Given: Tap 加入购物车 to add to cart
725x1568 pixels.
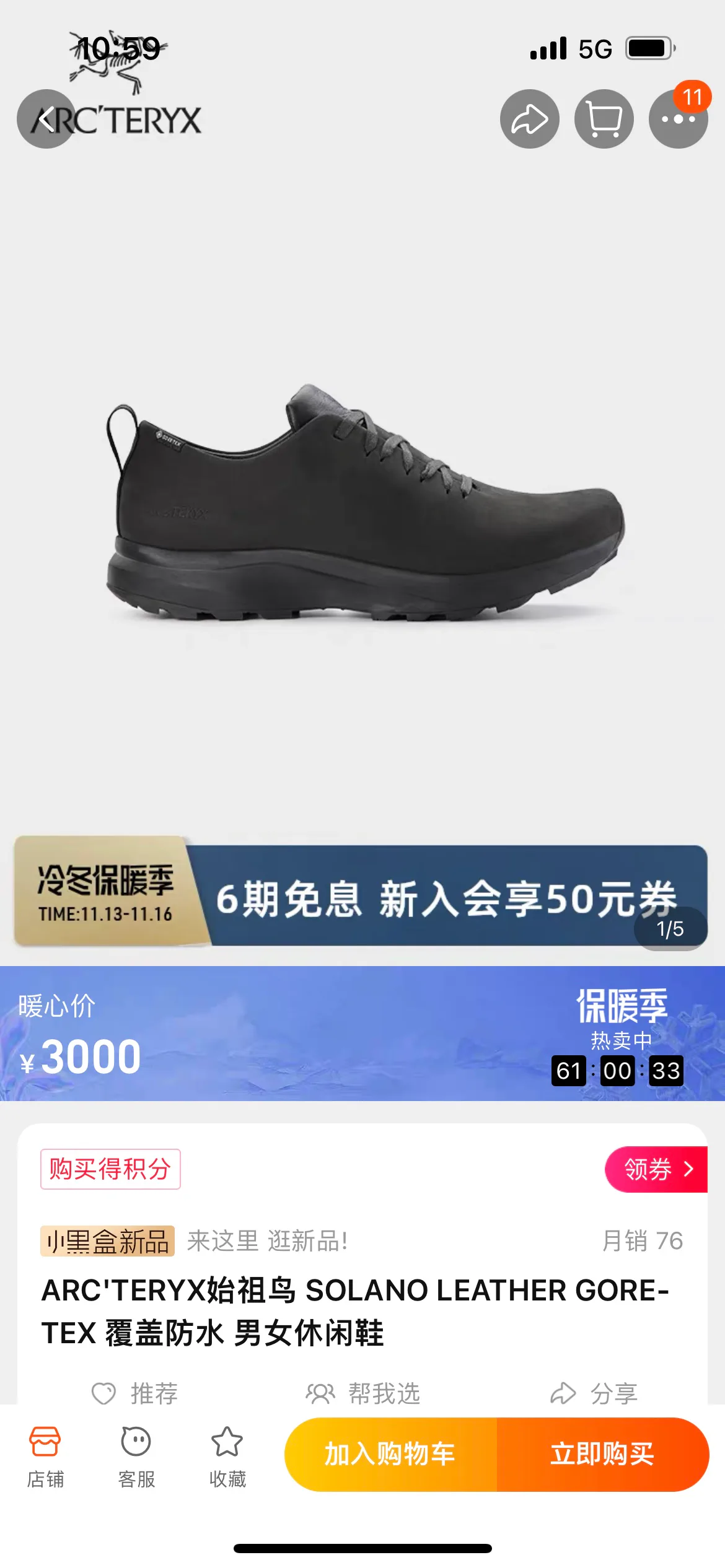Looking at the screenshot, I should [390, 1454].
